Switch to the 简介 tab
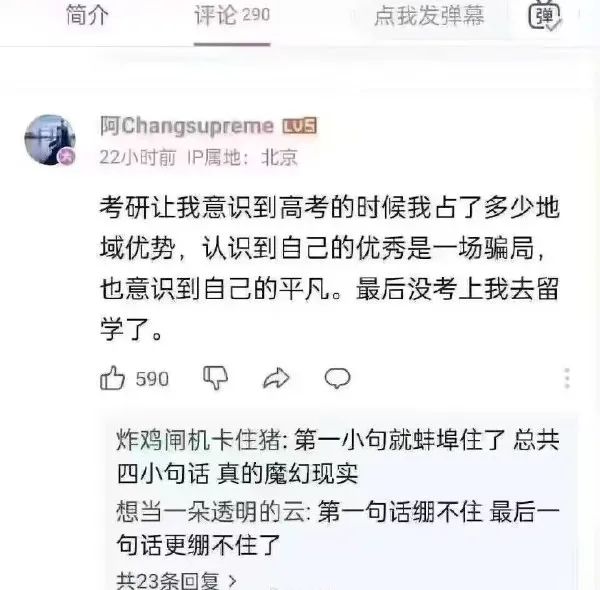 coord(87,16)
